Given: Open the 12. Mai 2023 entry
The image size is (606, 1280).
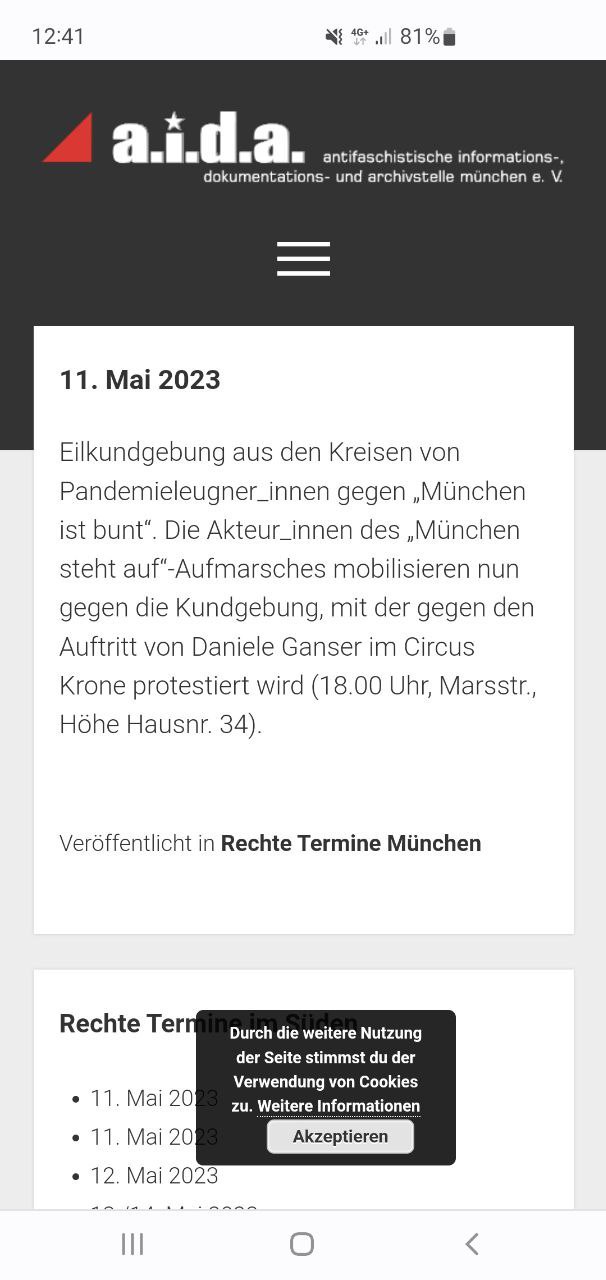Looking at the screenshot, I should [x=154, y=1175].
